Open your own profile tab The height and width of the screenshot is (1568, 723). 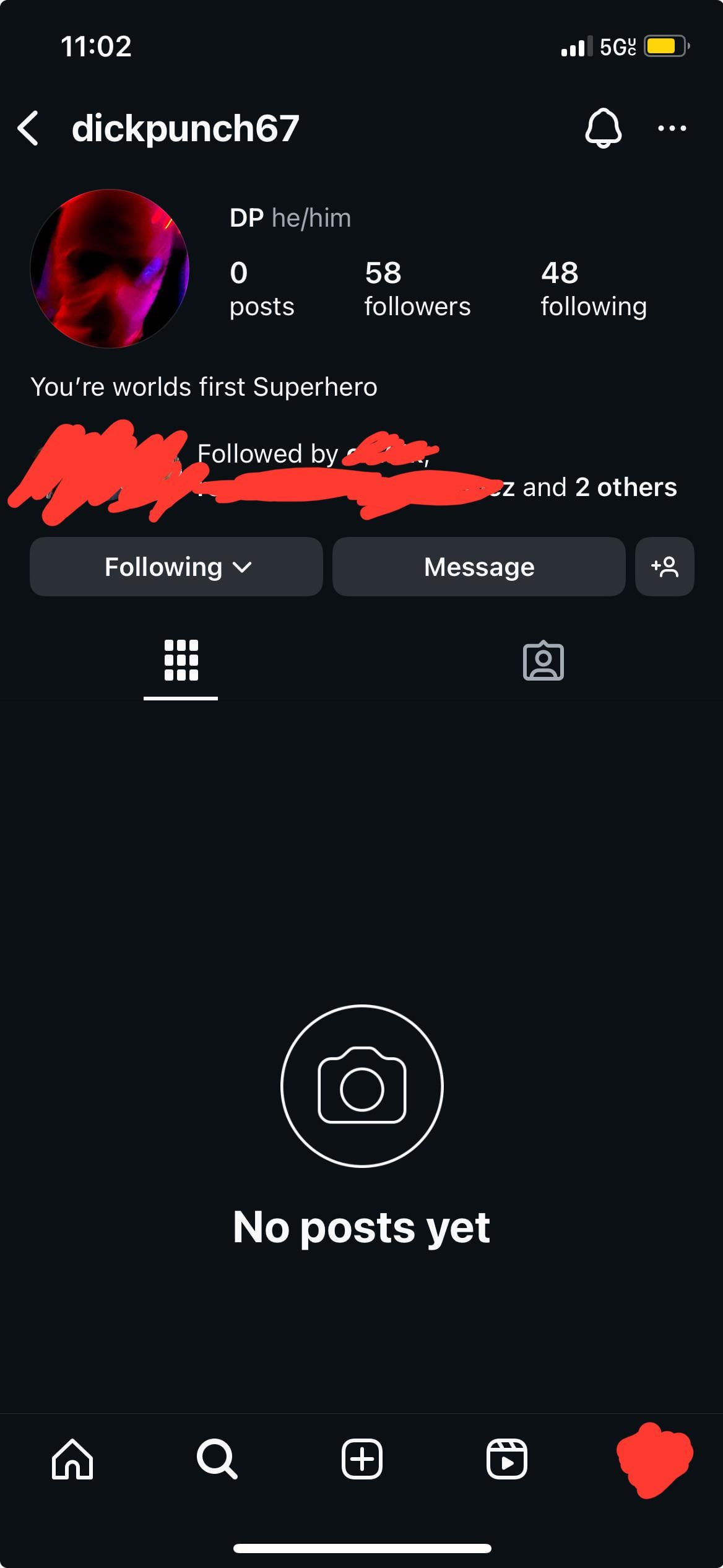(x=654, y=1459)
